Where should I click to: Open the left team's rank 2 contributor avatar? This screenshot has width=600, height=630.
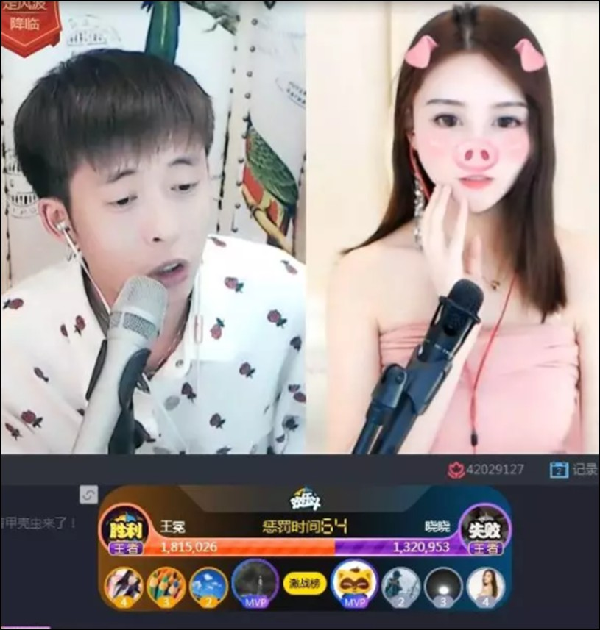pos(208,585)
